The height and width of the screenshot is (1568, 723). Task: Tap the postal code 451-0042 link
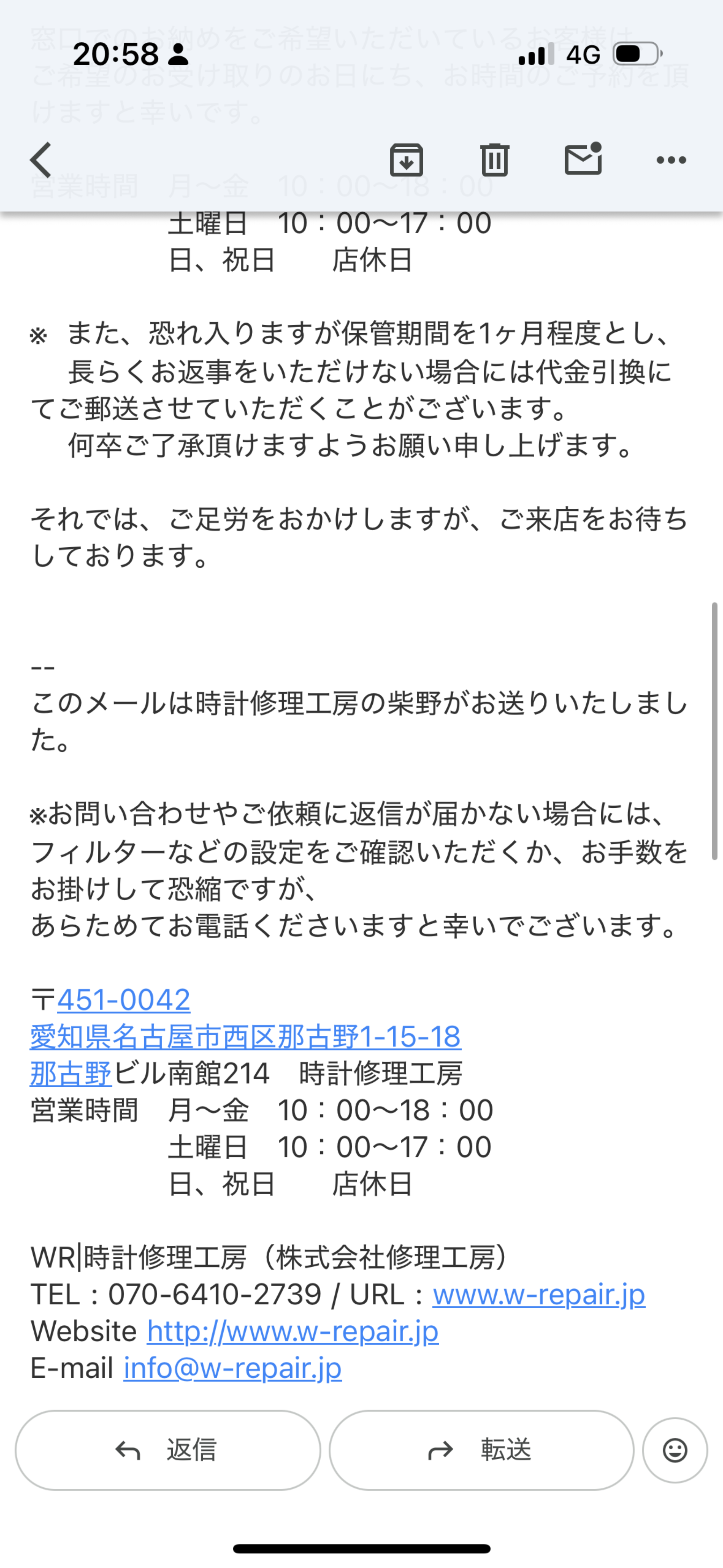[x=124, y=1000]
